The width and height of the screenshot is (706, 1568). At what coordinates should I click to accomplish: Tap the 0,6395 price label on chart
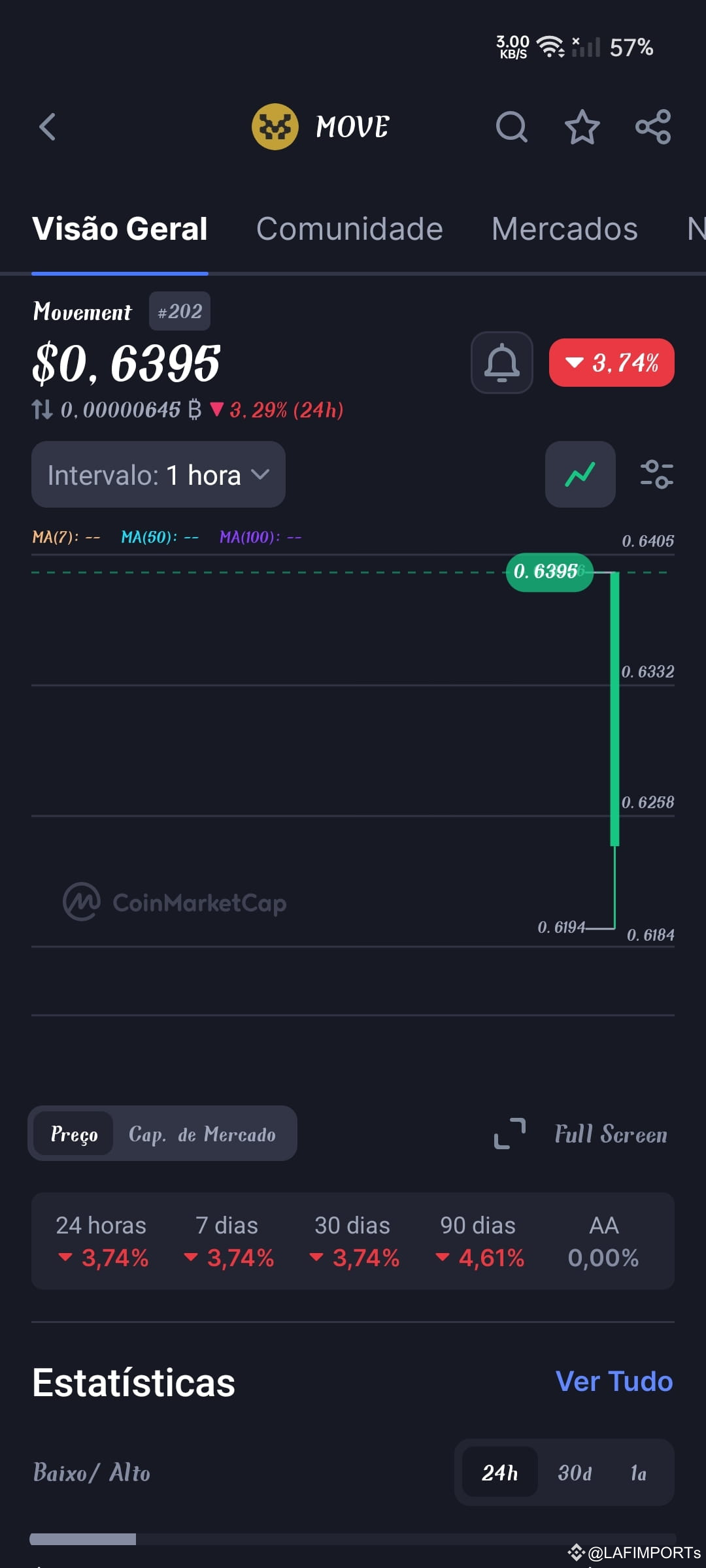pos(550,571)
